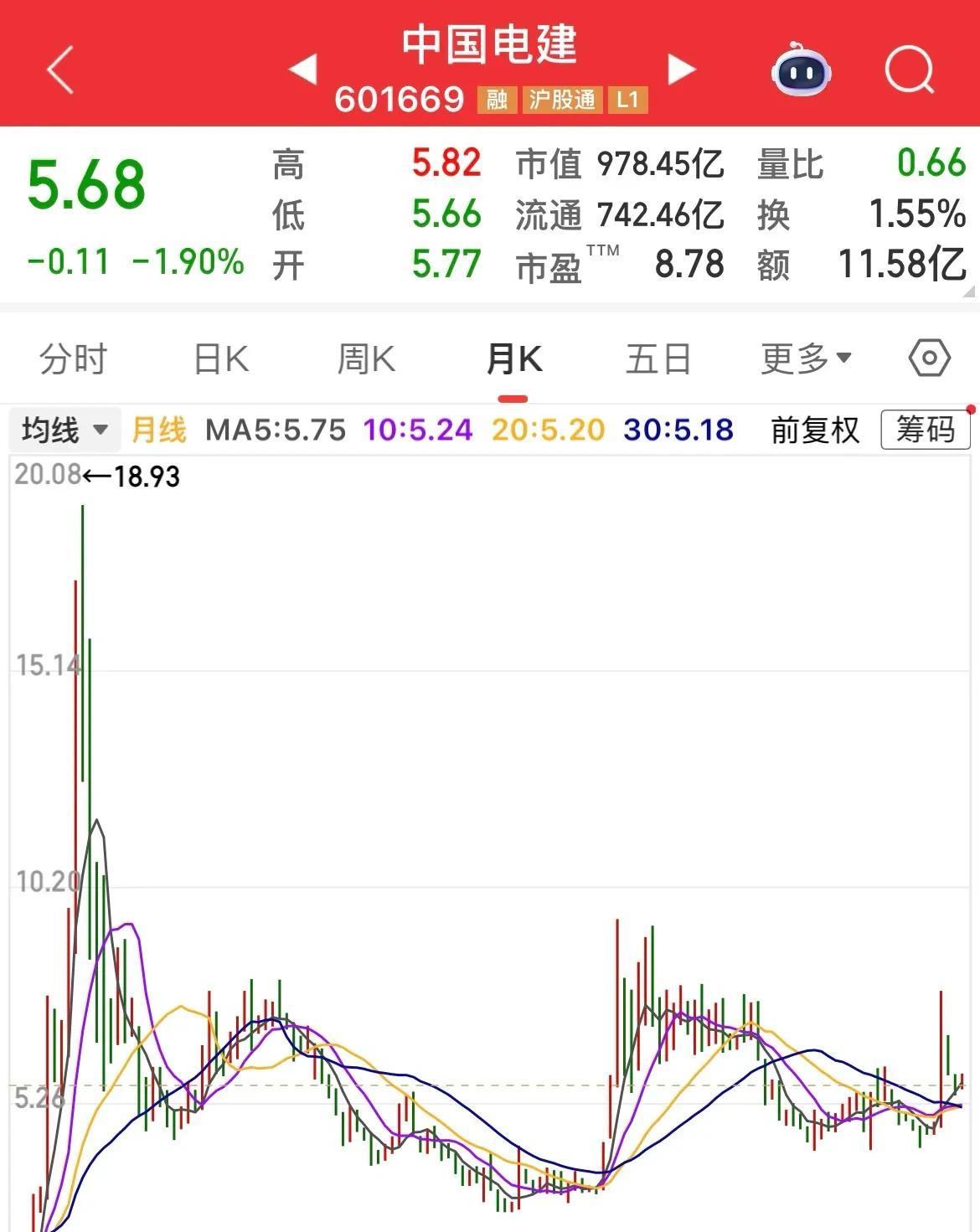Screen dimensions: 980x1232
Task: Select the 周K weekly chart tab
Action: click(x=364, y=358)
